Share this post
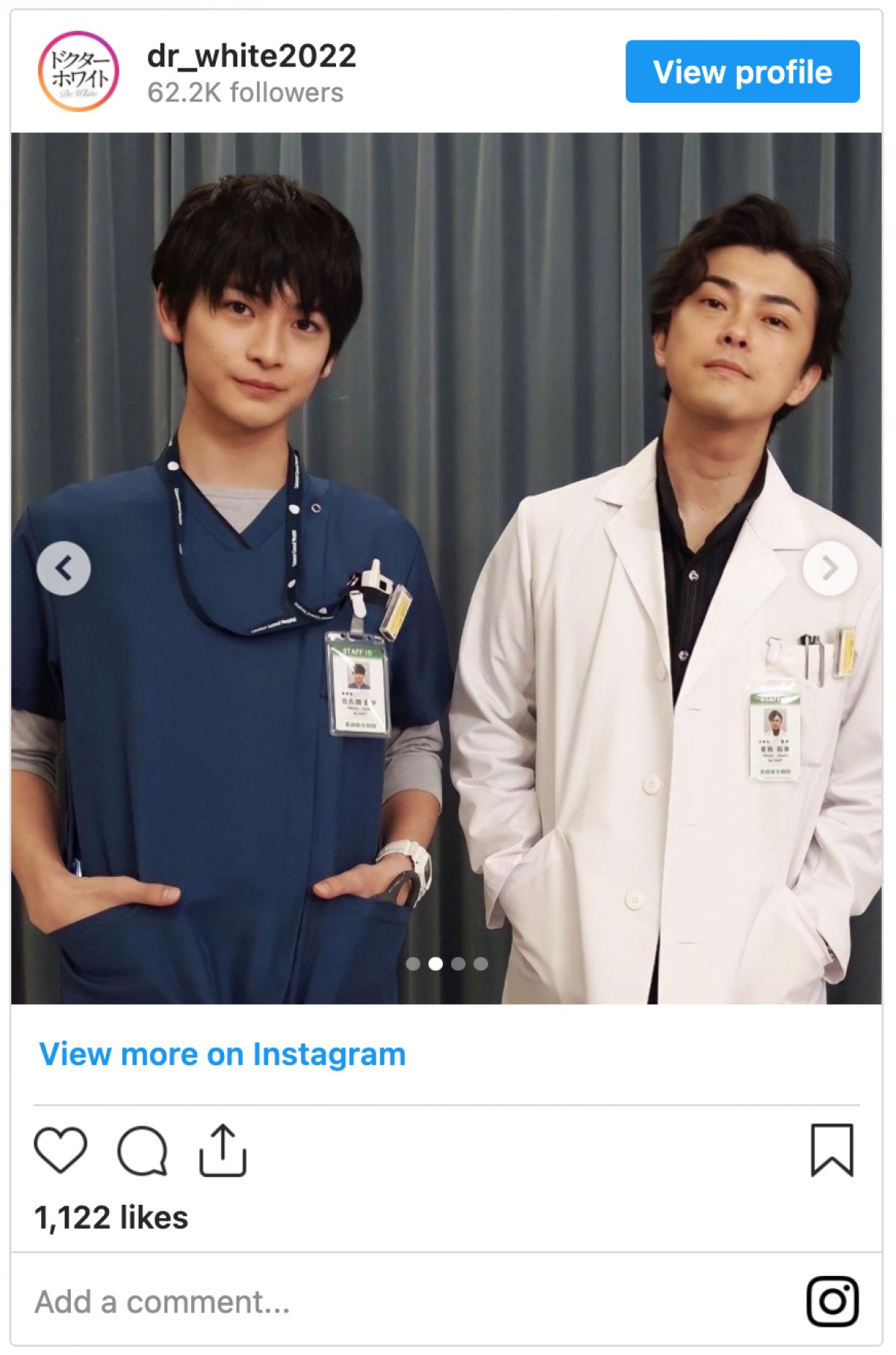This screenshot has width=896, height=1355. coord(223,1150)
